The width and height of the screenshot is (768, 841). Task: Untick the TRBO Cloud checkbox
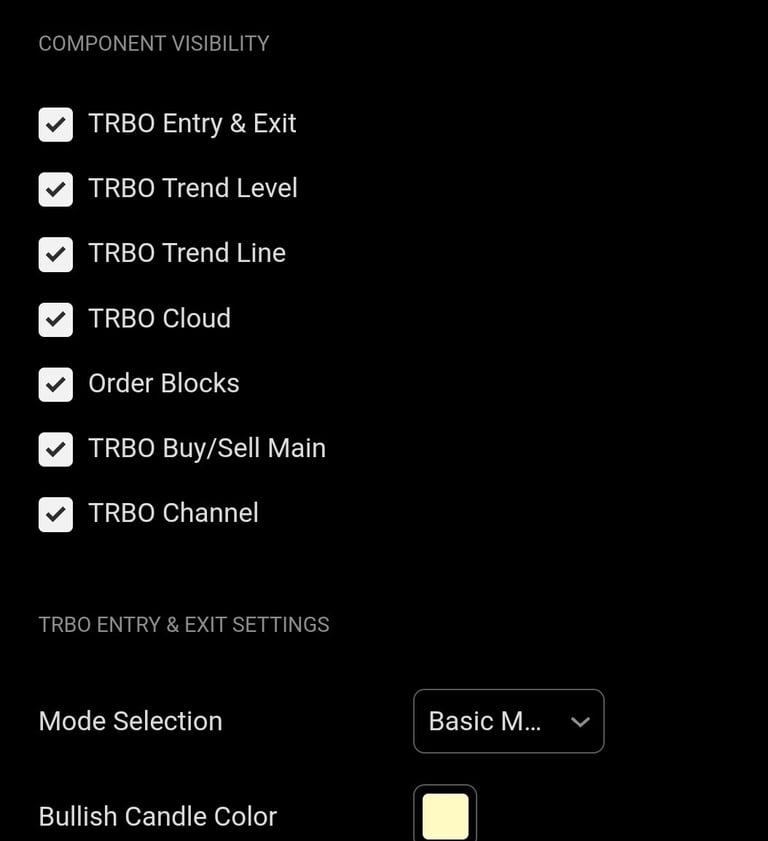click(x=56, y=320)
